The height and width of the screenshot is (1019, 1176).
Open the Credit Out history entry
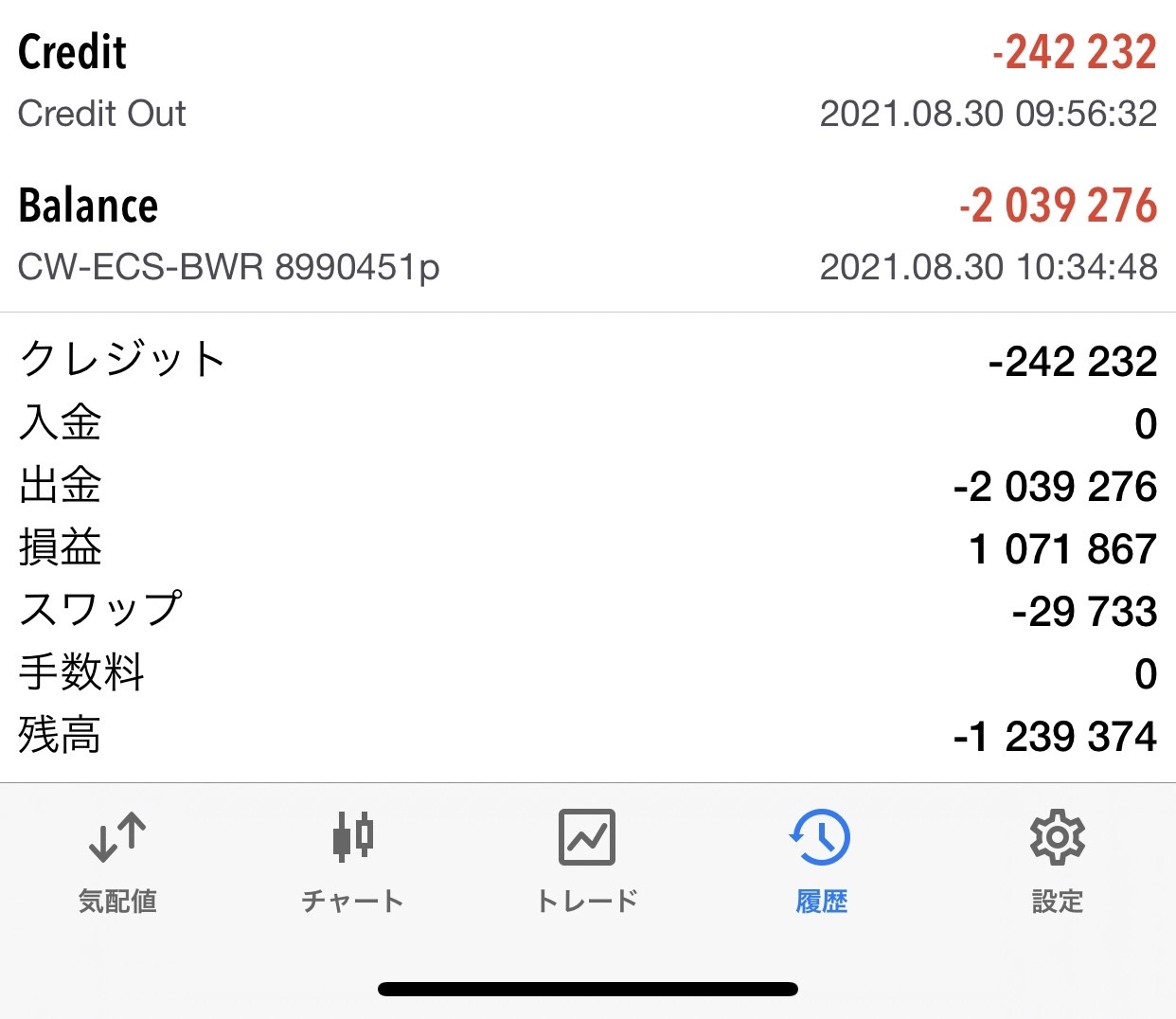[x=587, y=80]
